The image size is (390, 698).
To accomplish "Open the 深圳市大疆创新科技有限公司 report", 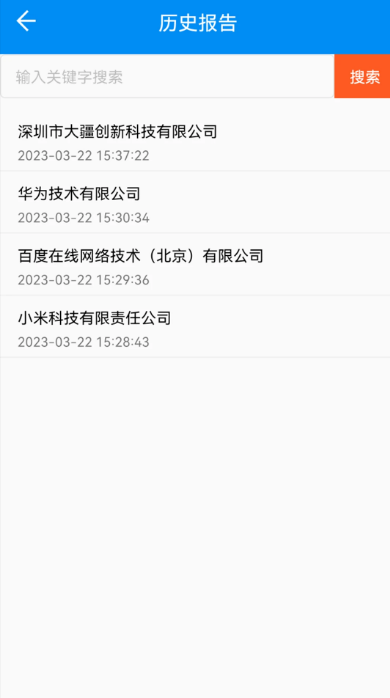I will point(195,140).
